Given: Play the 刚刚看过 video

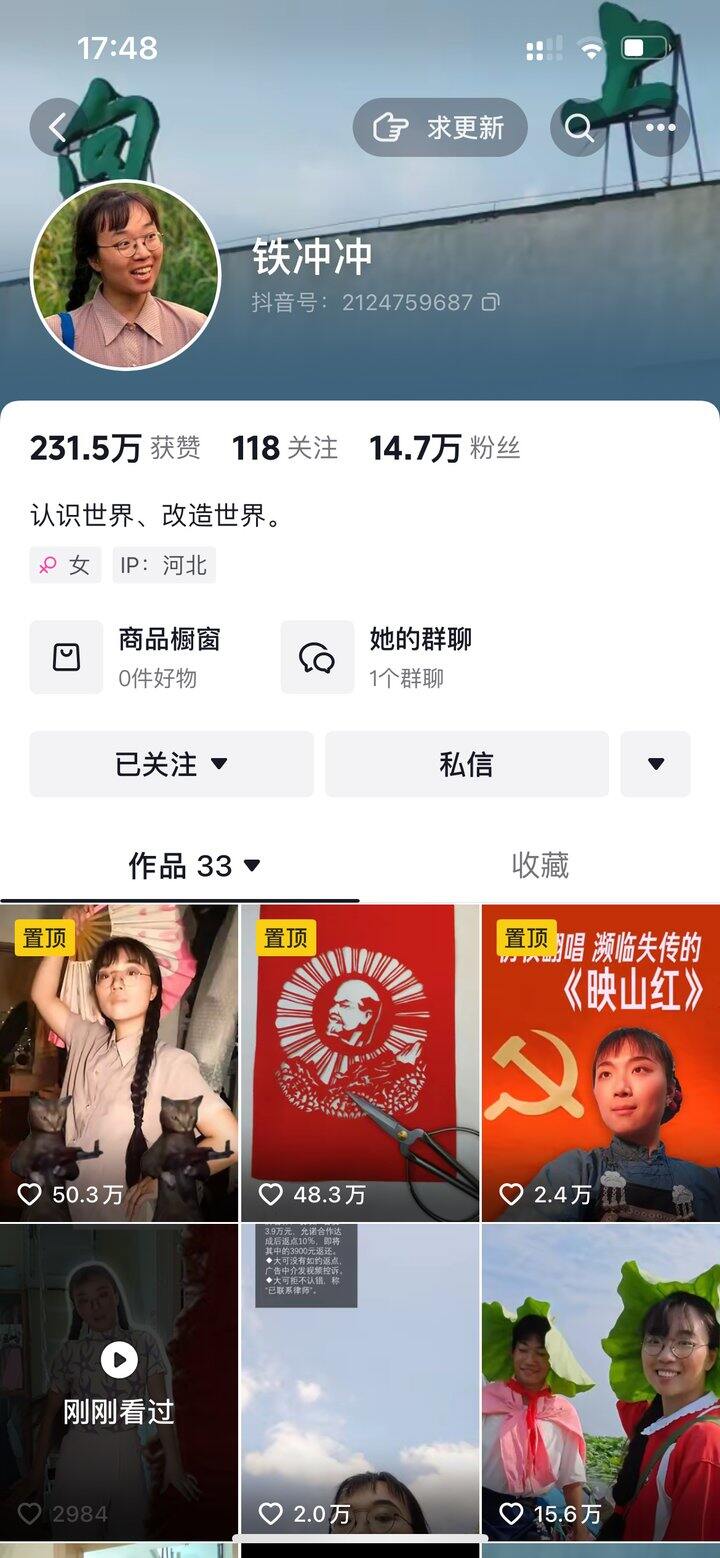Looking at the screenshot, I should pyautogui.click(x=119, y=1380).
